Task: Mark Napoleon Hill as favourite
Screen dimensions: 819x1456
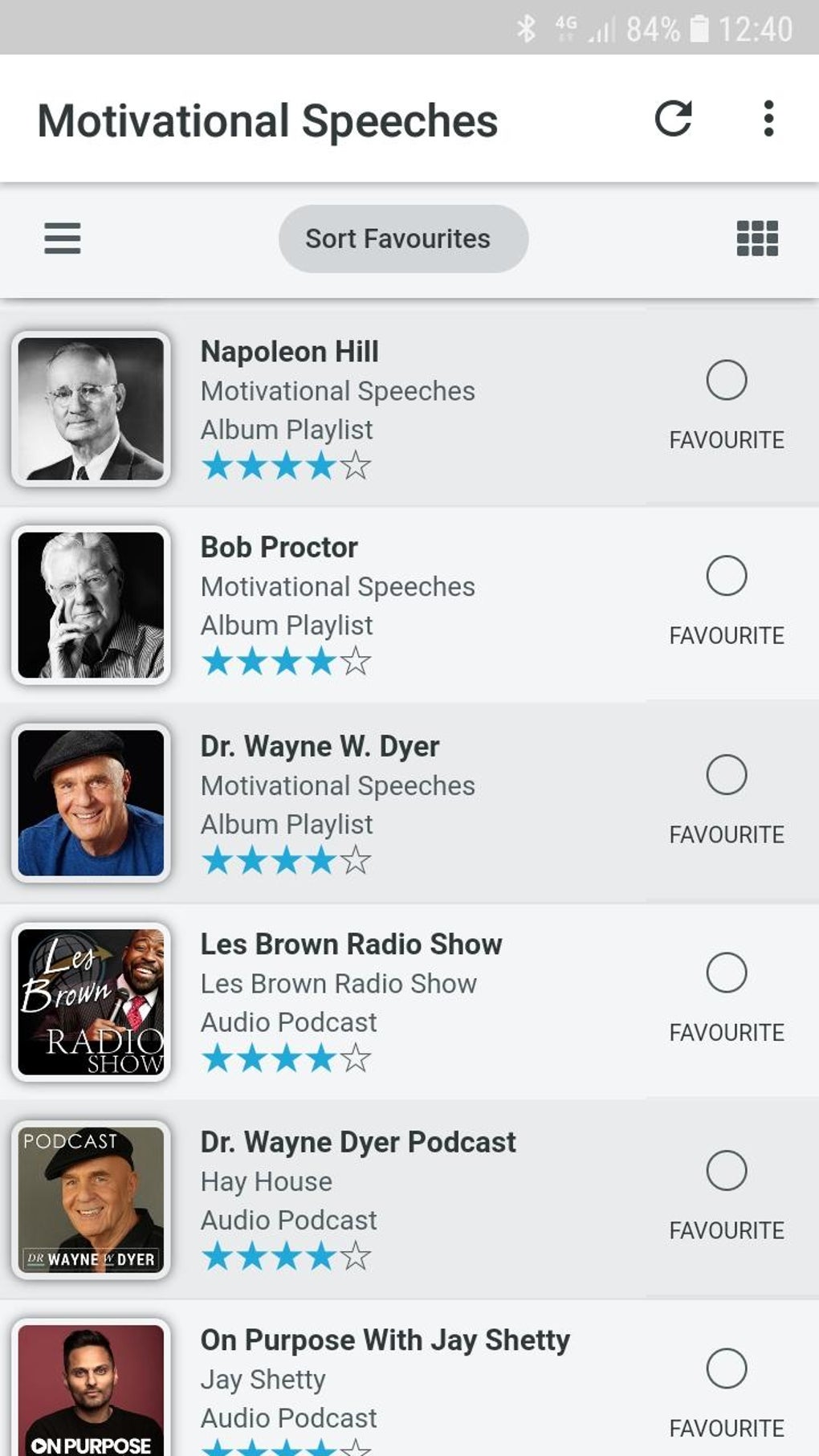Action: point(727,381)
